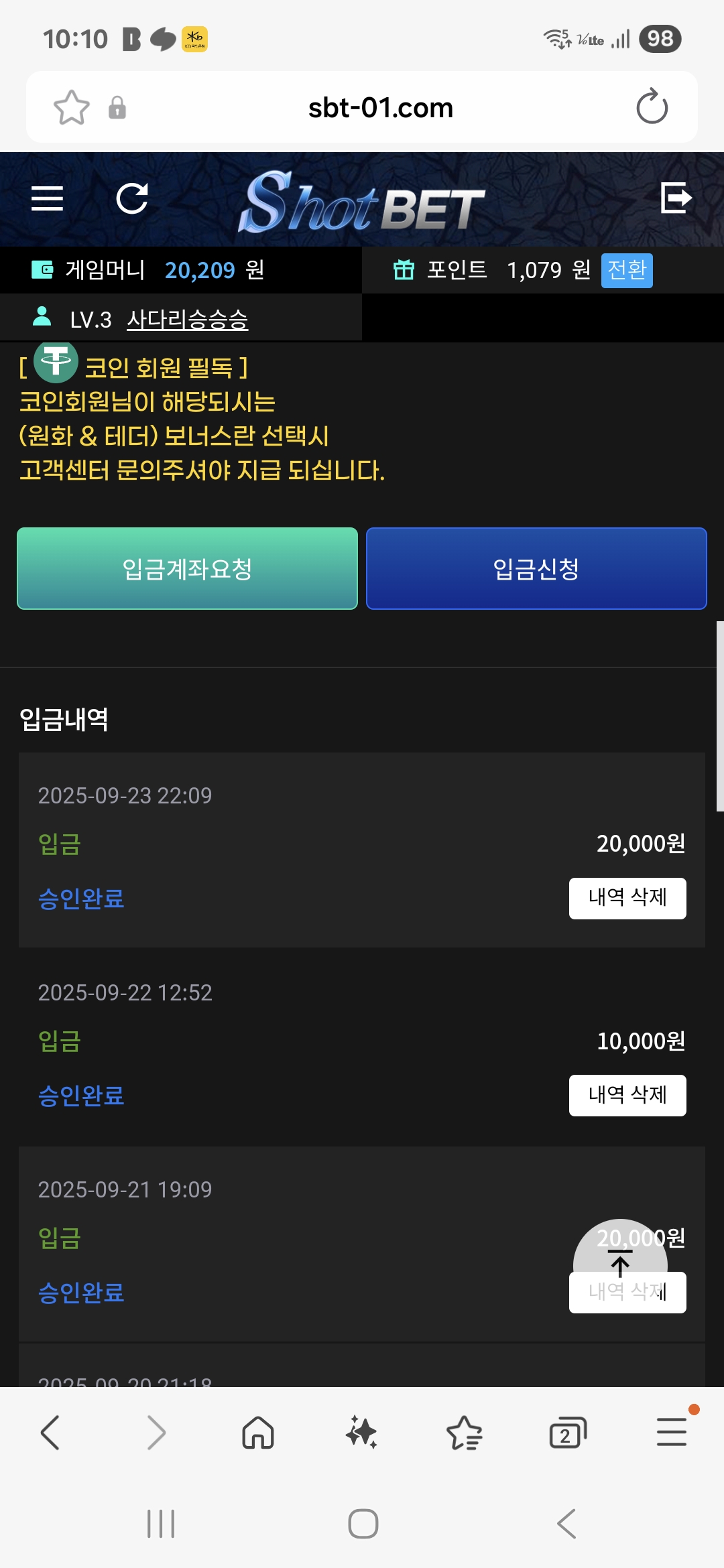Tap the system recent apps button

(161, 1524)
